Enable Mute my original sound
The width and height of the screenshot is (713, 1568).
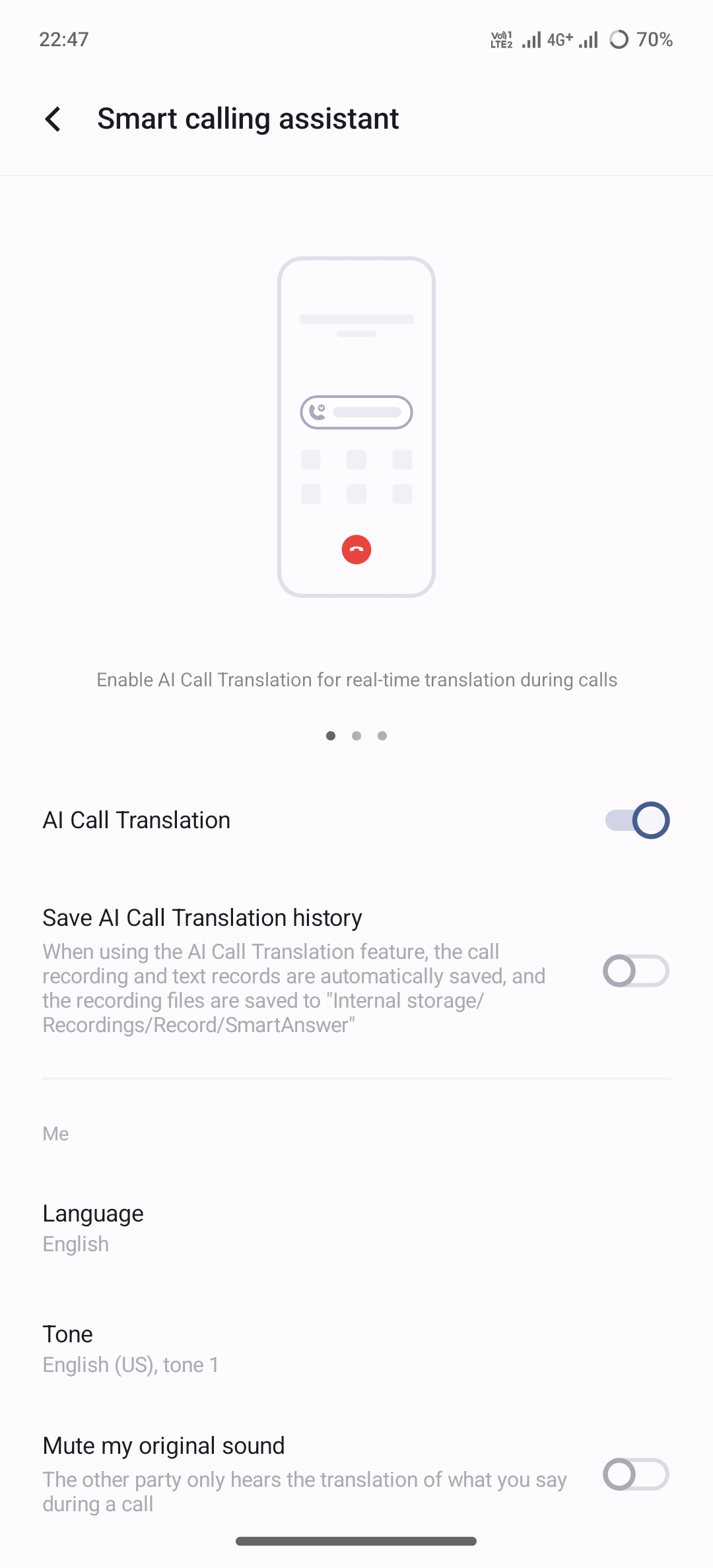coord(635,1474)
